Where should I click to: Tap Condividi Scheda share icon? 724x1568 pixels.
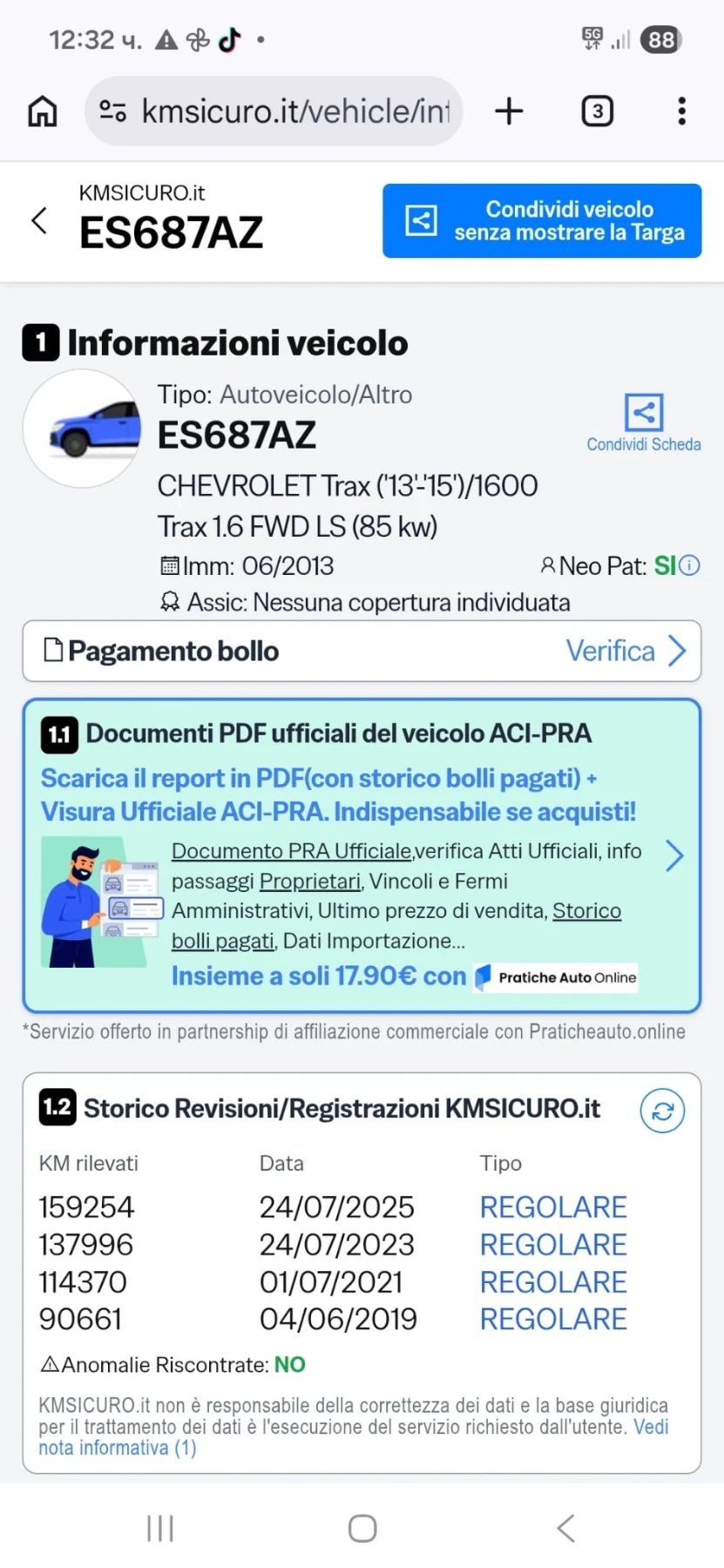[643, 413]
